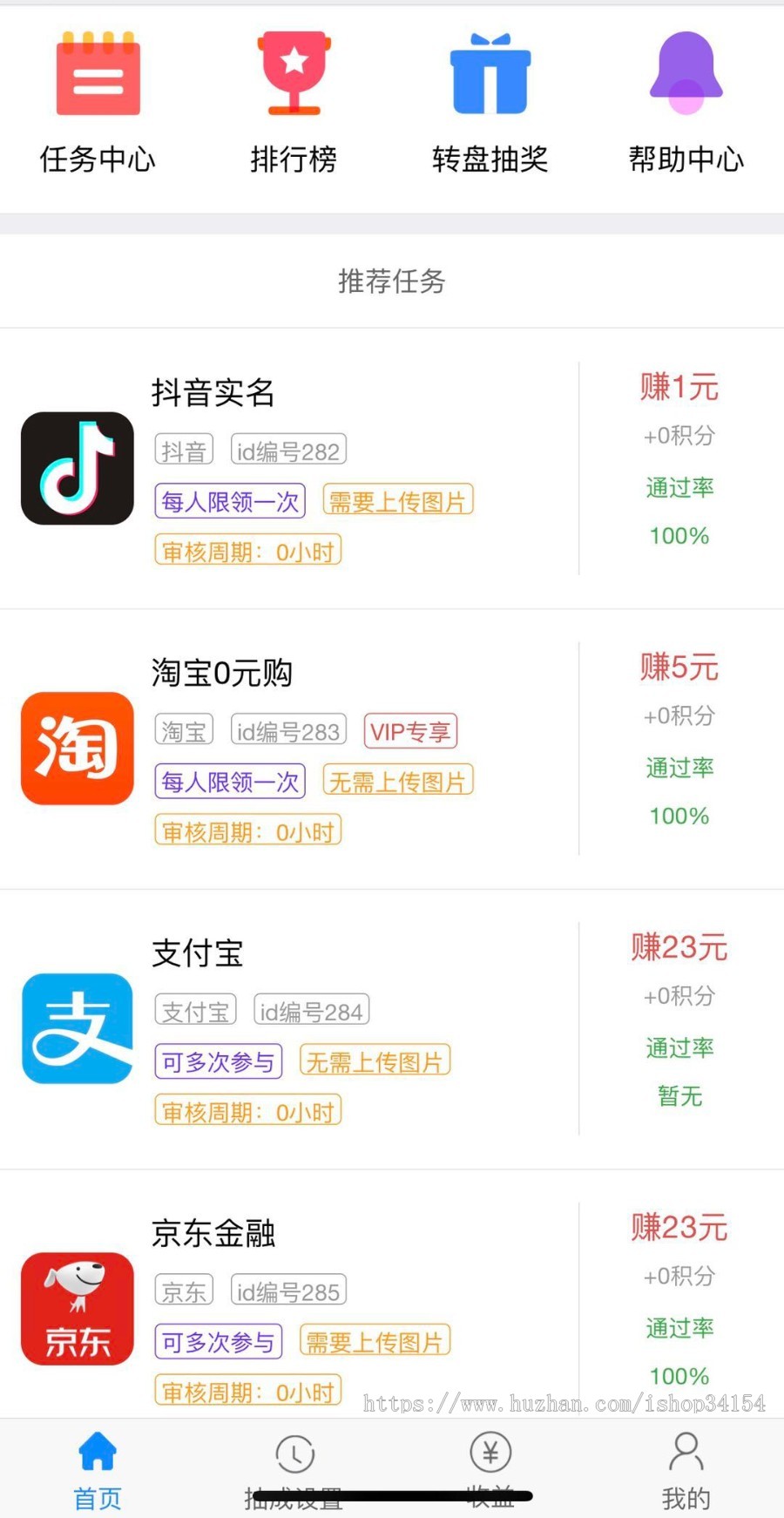784x1518 pixels.
Task: Click the 每人限领一次 tag on 抖音实名
Action: pos(229,500)
